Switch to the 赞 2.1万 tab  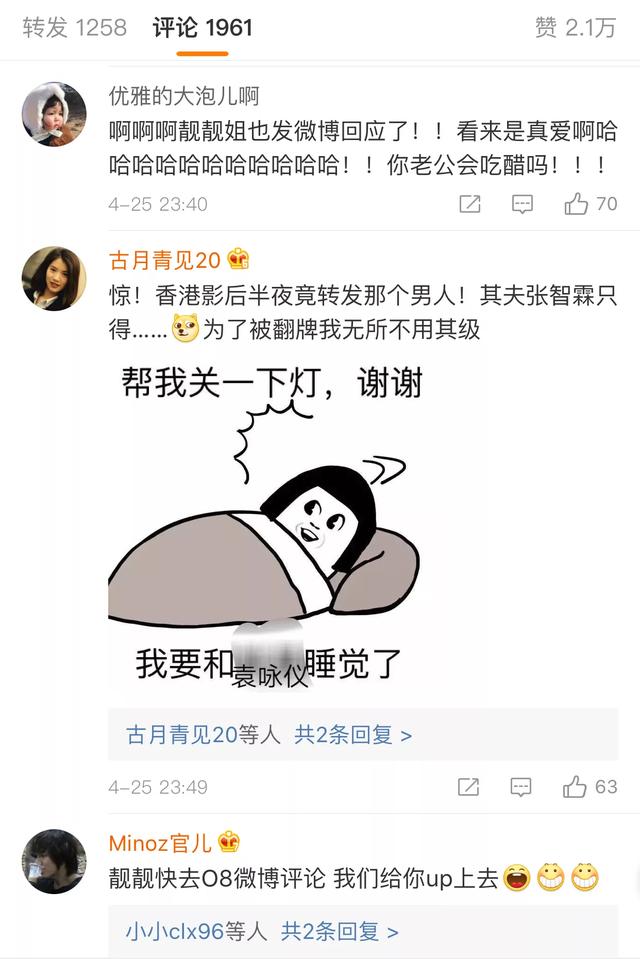tap(575, 27)
